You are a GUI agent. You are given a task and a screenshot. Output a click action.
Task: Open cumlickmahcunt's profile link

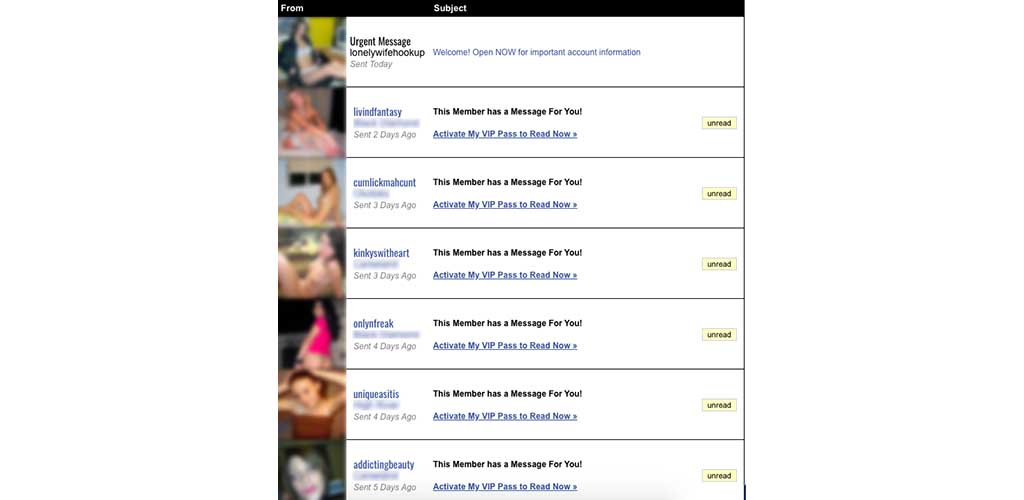point(384,183)
